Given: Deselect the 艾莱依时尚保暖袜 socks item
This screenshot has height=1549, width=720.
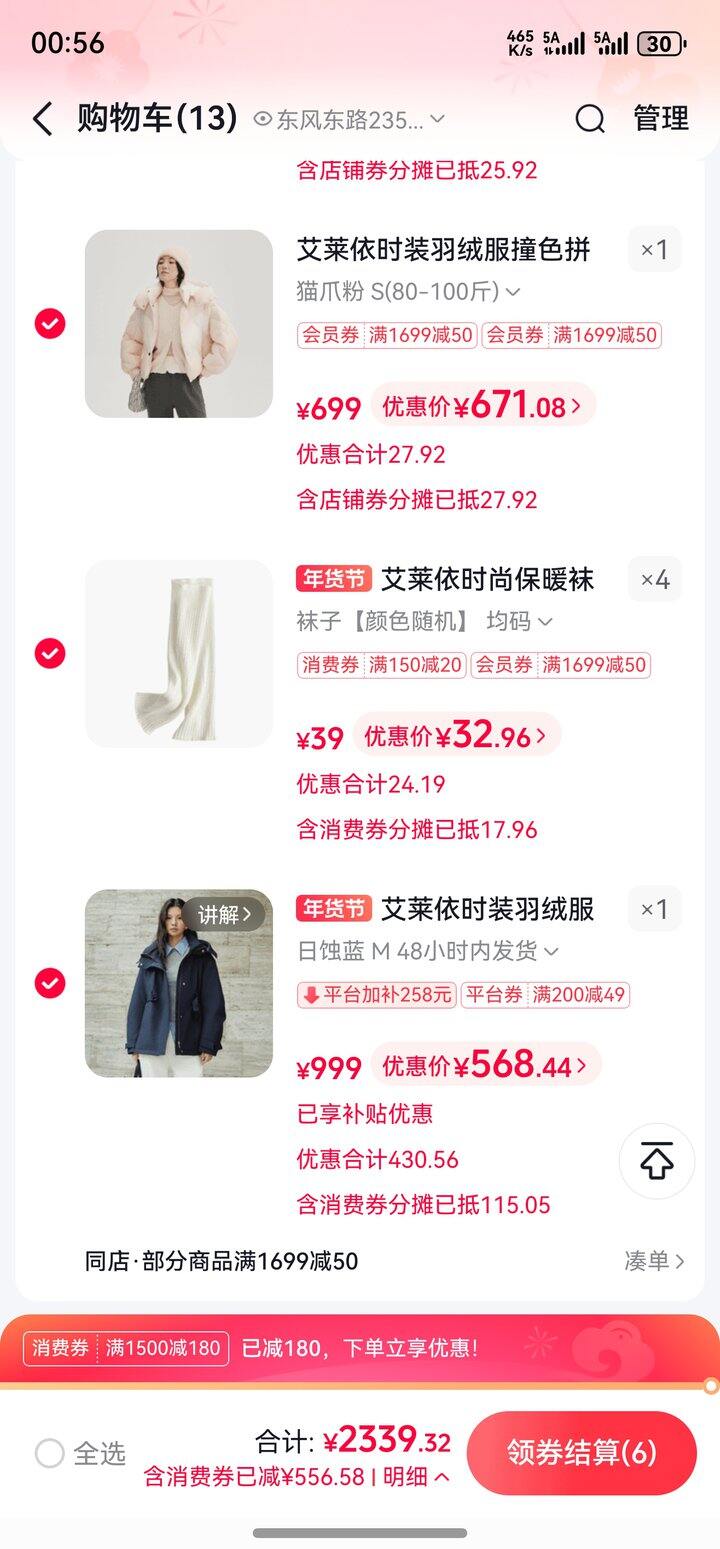Looking at the screenshot, I should [50, 653].
